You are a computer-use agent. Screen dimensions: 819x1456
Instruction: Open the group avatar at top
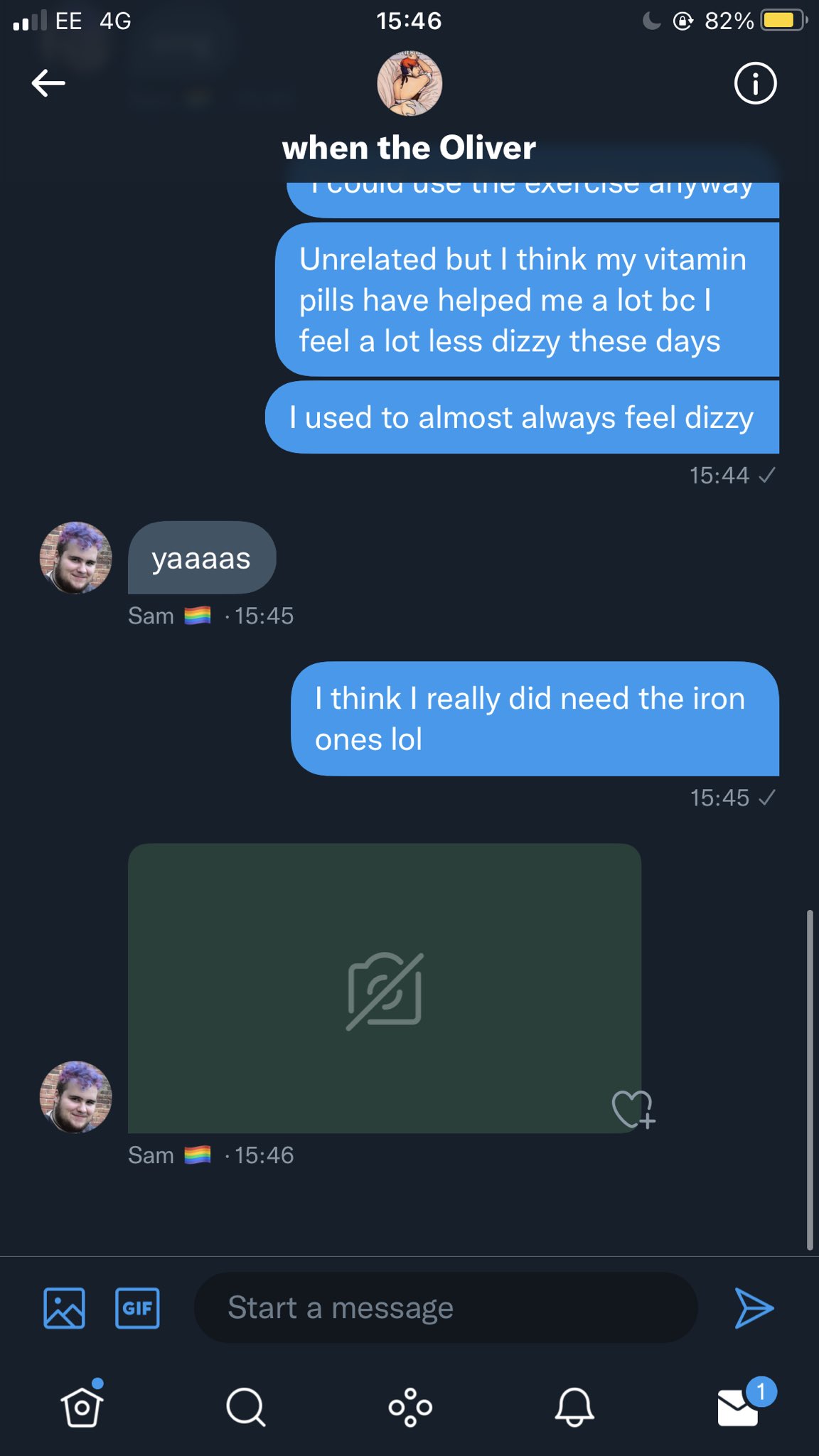click(x=409, y=83)
